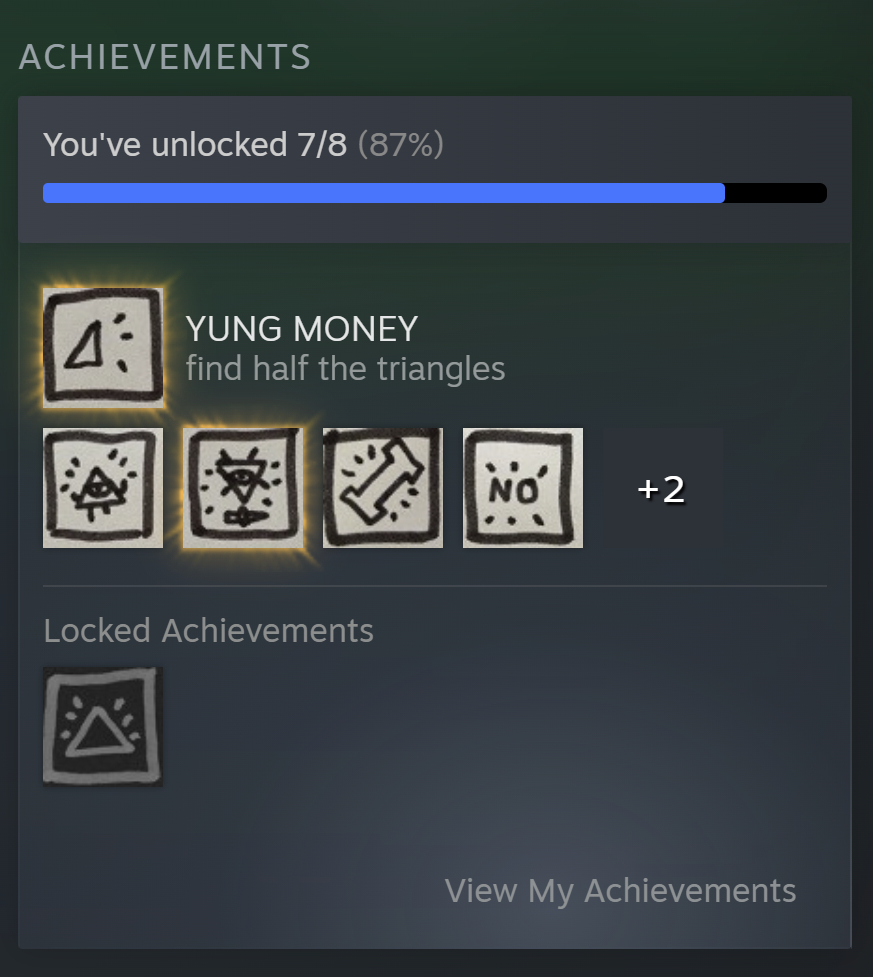Viewport: 873px width, 977px height.
Task: Select the inverted eye-triangle achievement icon
Action: pyautogui.click(x=243, y=488)
